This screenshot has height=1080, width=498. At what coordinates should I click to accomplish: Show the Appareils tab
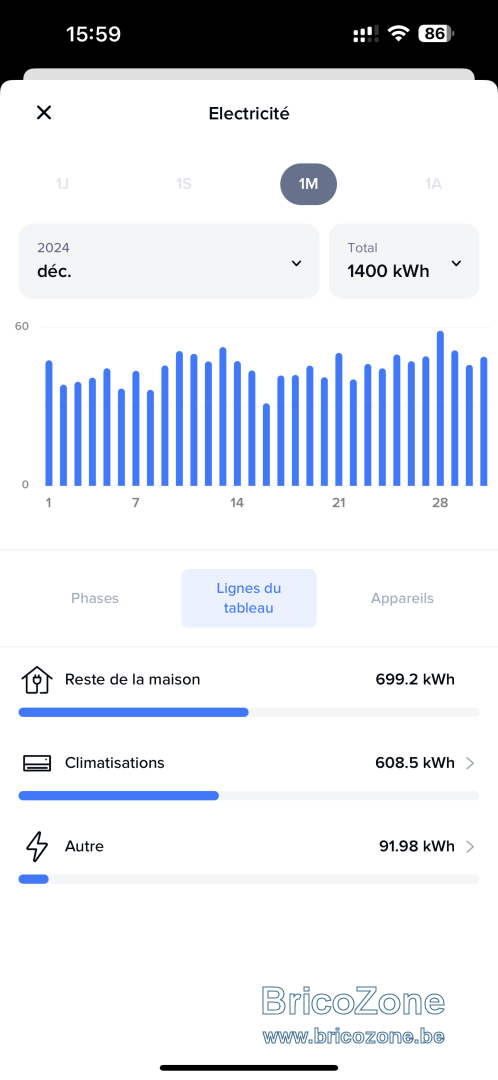tap(402, 598)
